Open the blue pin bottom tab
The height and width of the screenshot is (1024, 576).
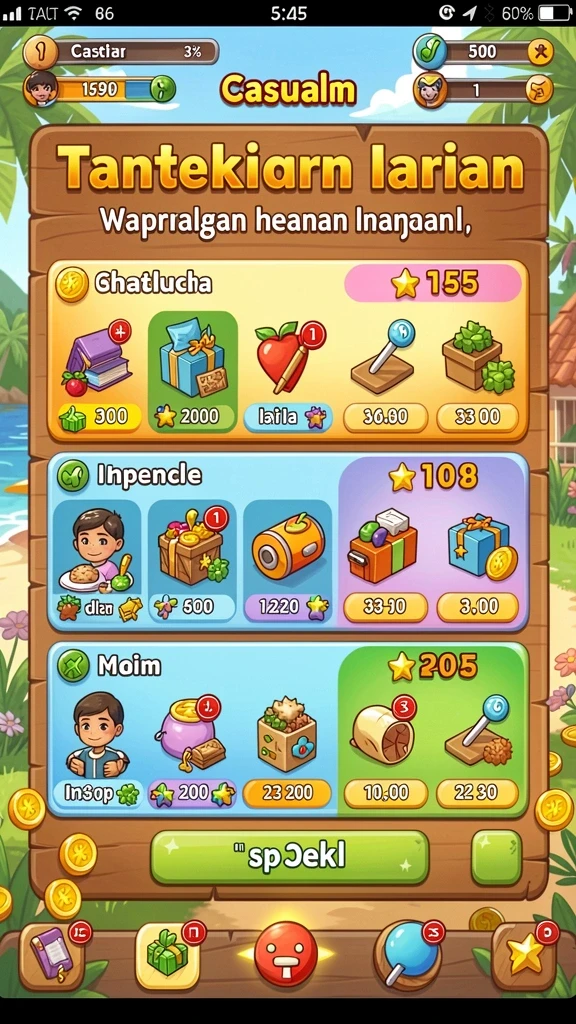pyautogui.click(x=406, y=955)
